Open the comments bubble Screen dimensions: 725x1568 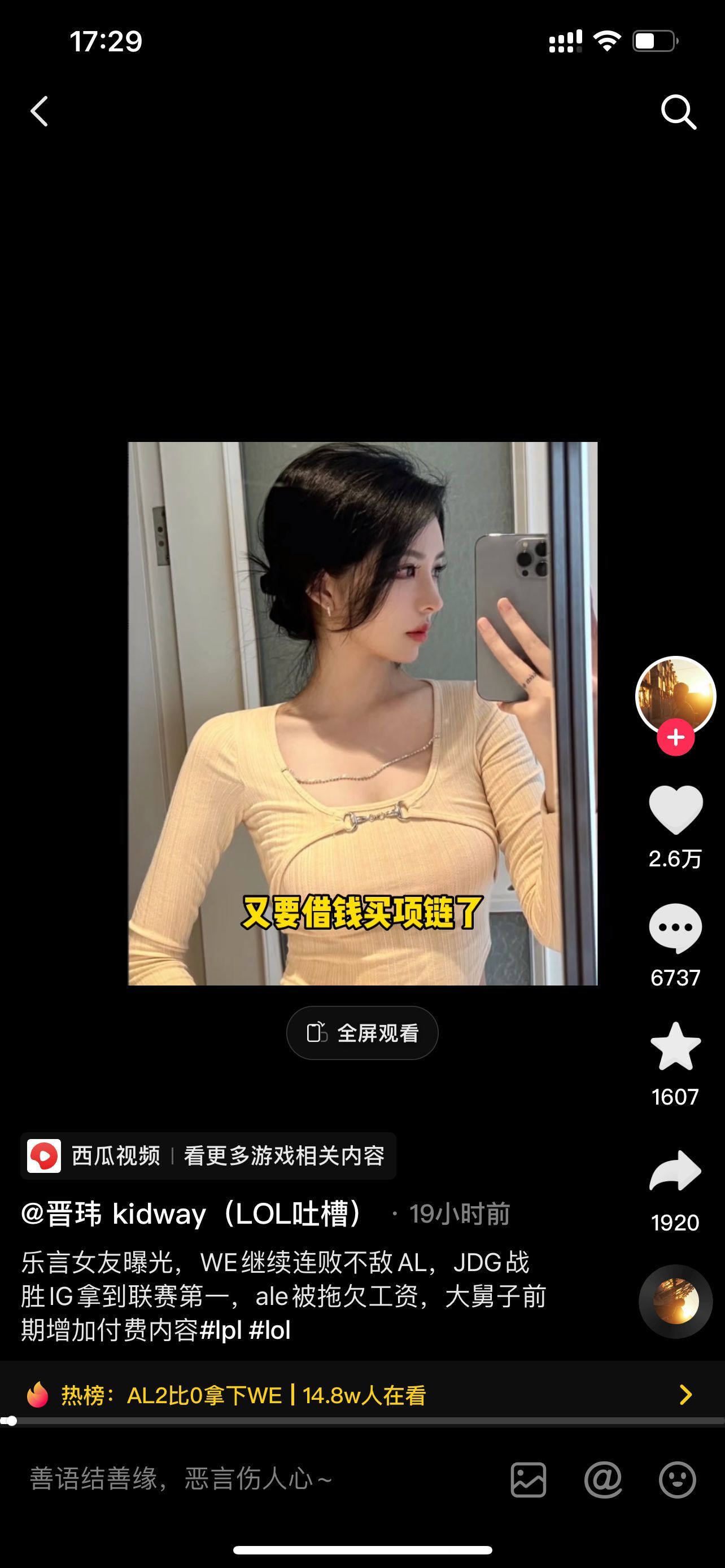(675, 928)
